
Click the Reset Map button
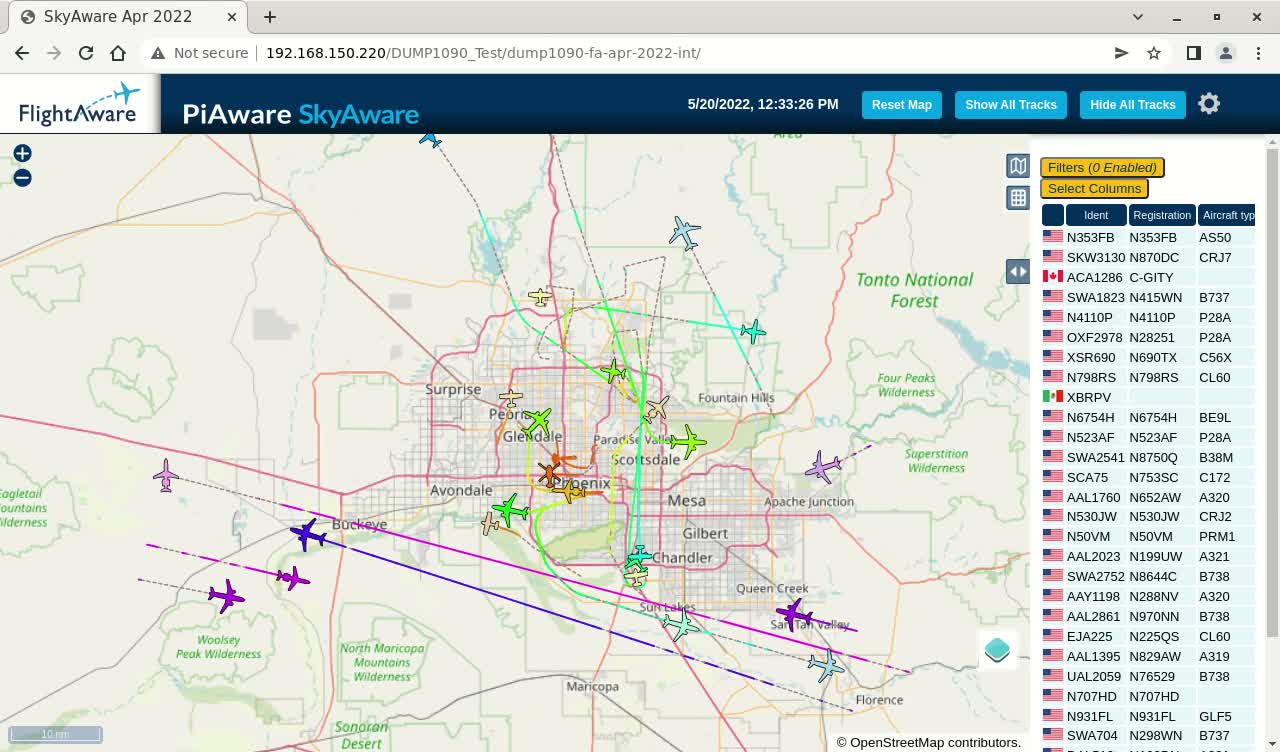pyautogui.click(x=901, y=105)
